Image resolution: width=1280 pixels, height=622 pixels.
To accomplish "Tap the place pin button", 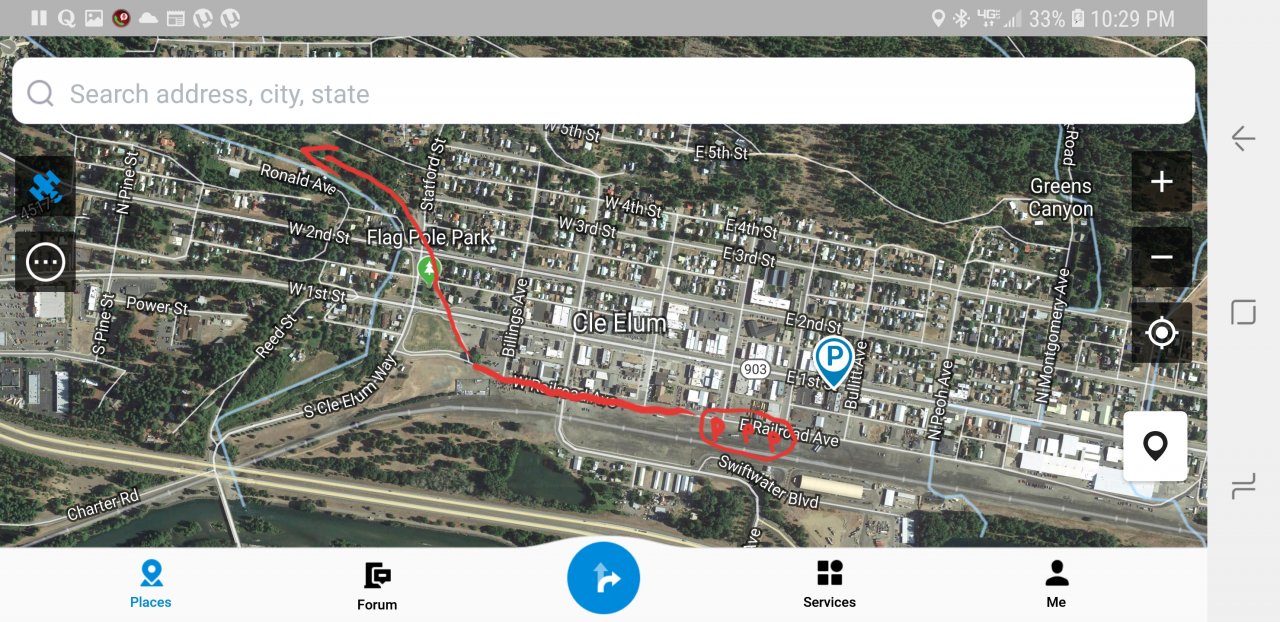I will tap(1155, 446).
